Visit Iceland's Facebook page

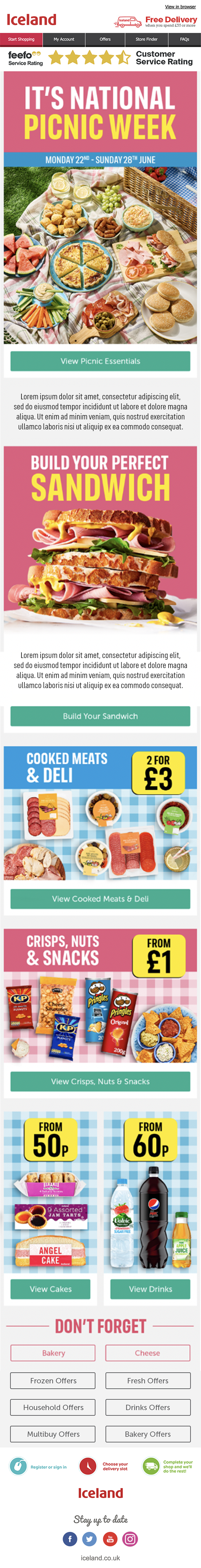[70, 1539]
